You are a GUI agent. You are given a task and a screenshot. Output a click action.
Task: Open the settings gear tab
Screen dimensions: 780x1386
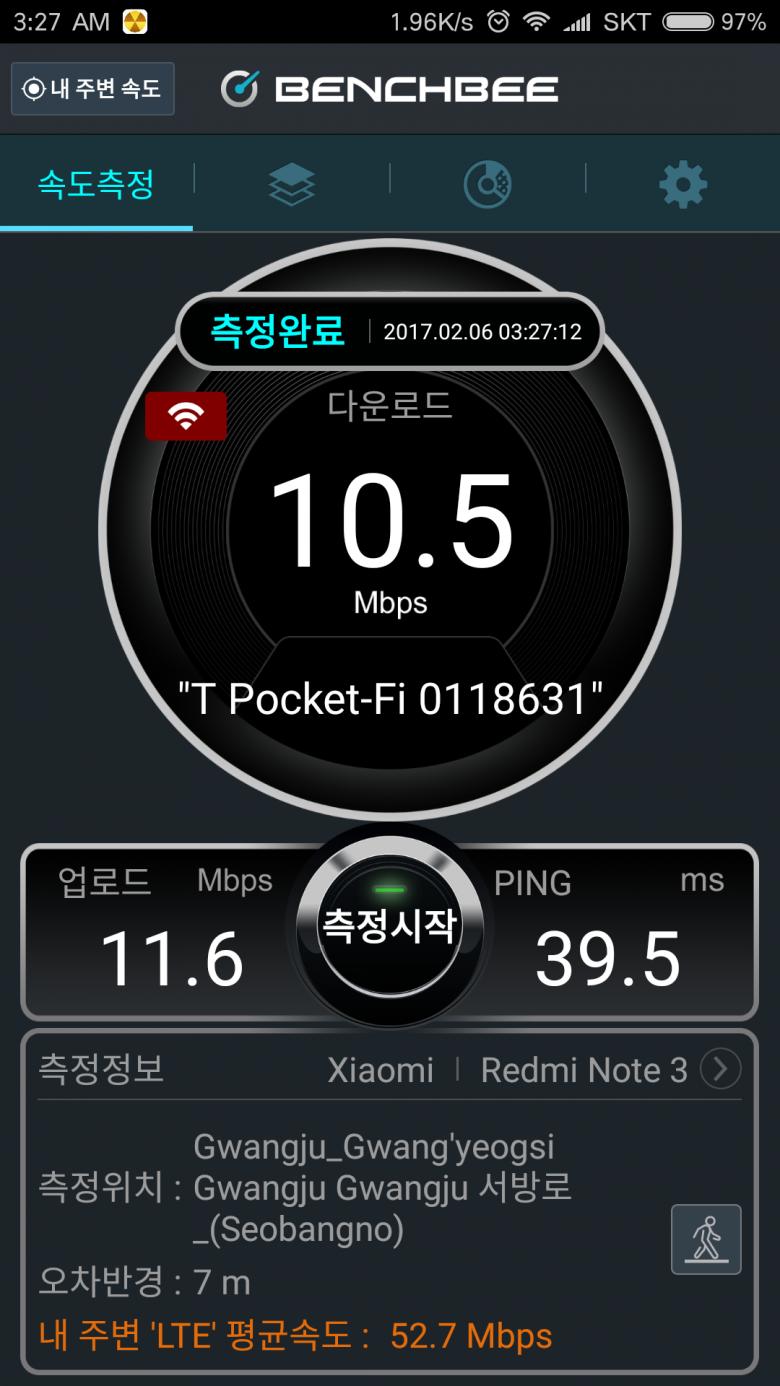683,185
